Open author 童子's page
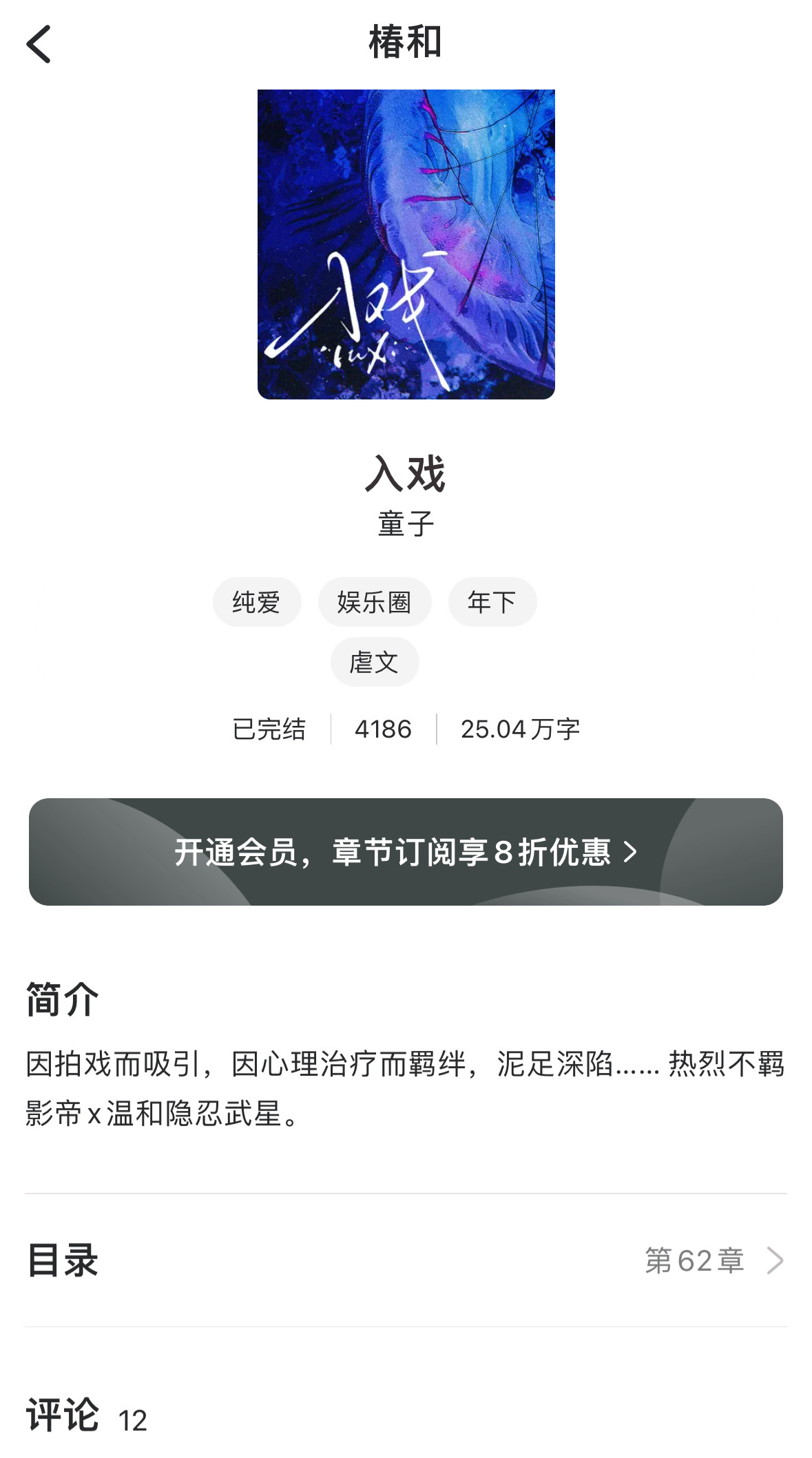The height and width of the screenshot is (1458, 812). (x=406, y=524)
